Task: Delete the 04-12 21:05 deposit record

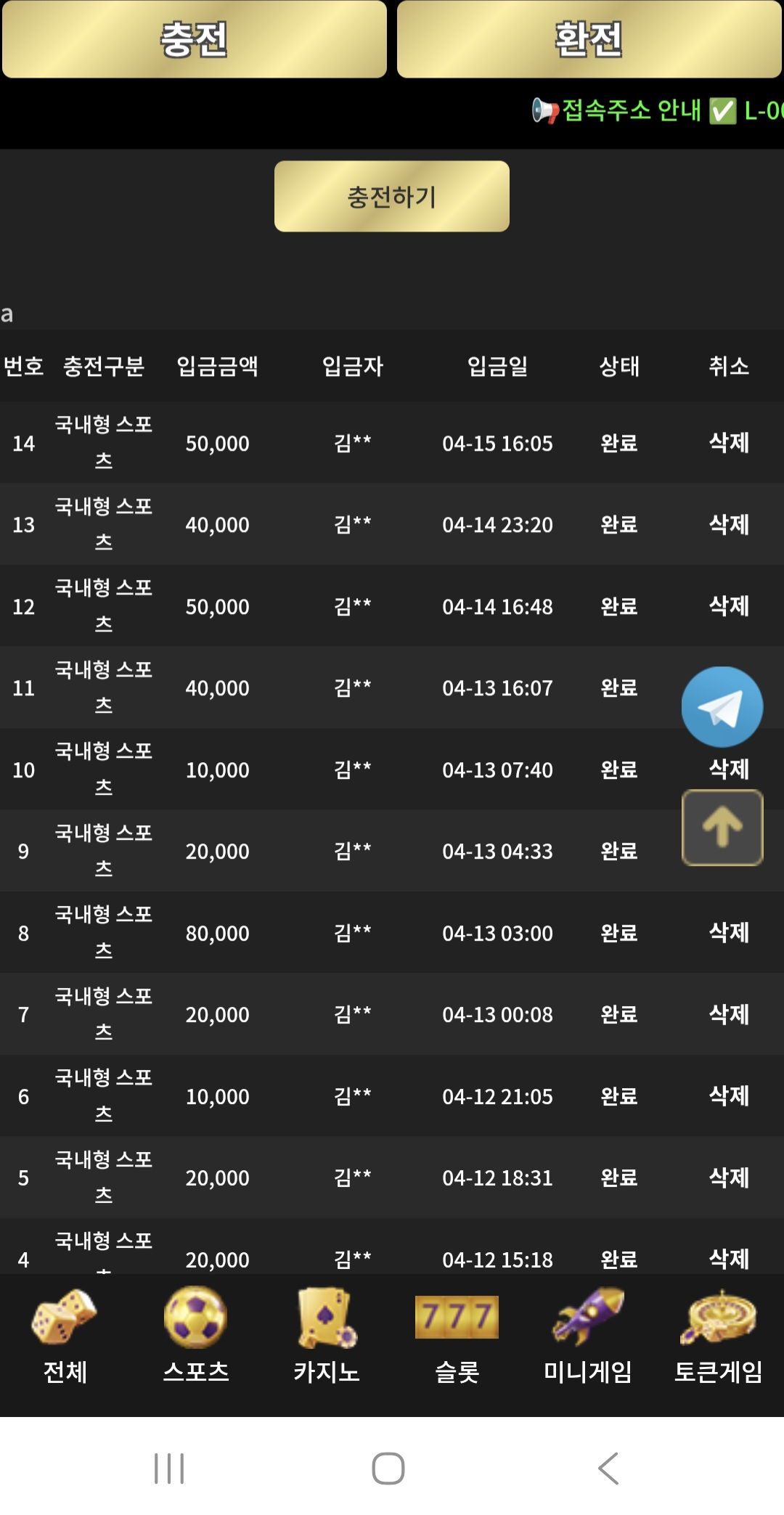Action: pyautogui.click(x=729, y=1095)
